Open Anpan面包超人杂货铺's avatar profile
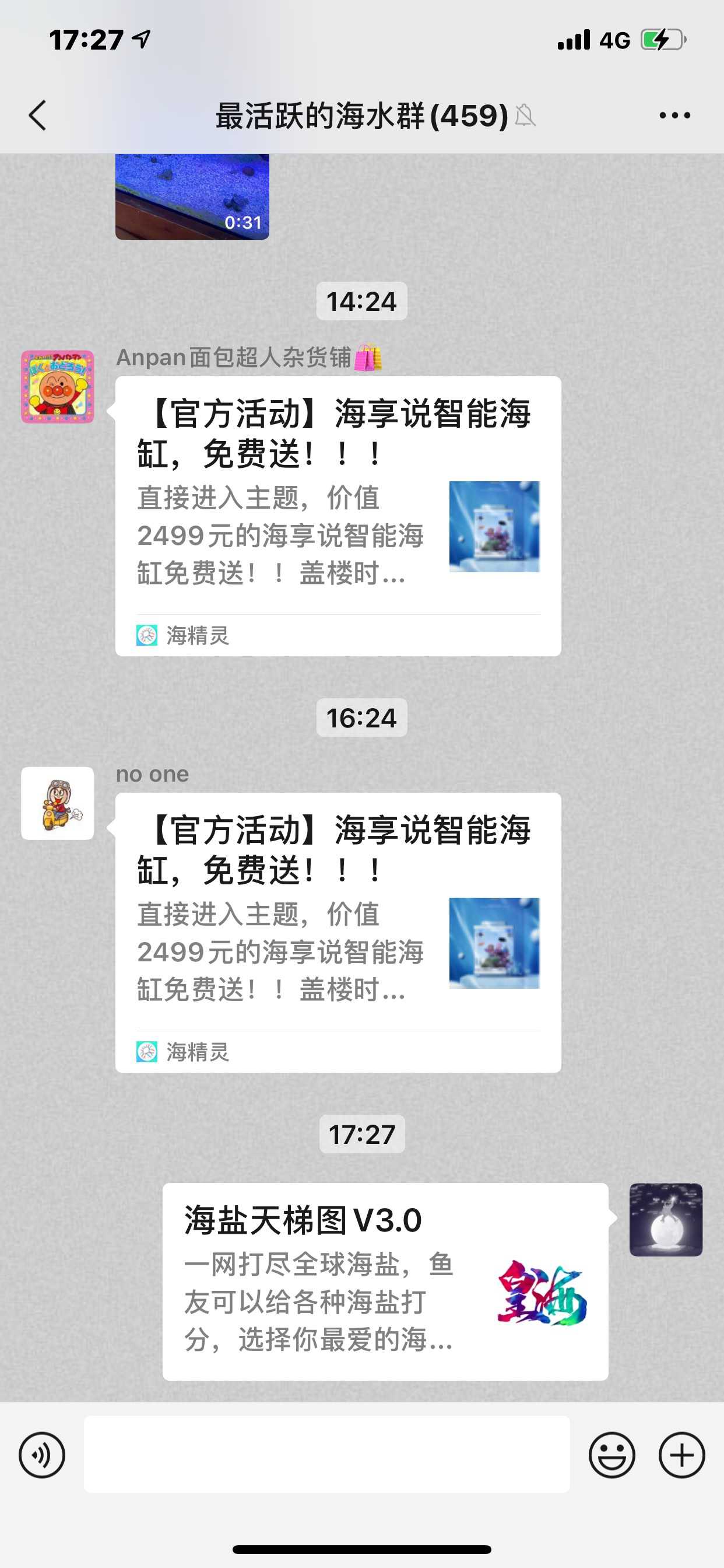724x1568 pixels. click(57, 387)
